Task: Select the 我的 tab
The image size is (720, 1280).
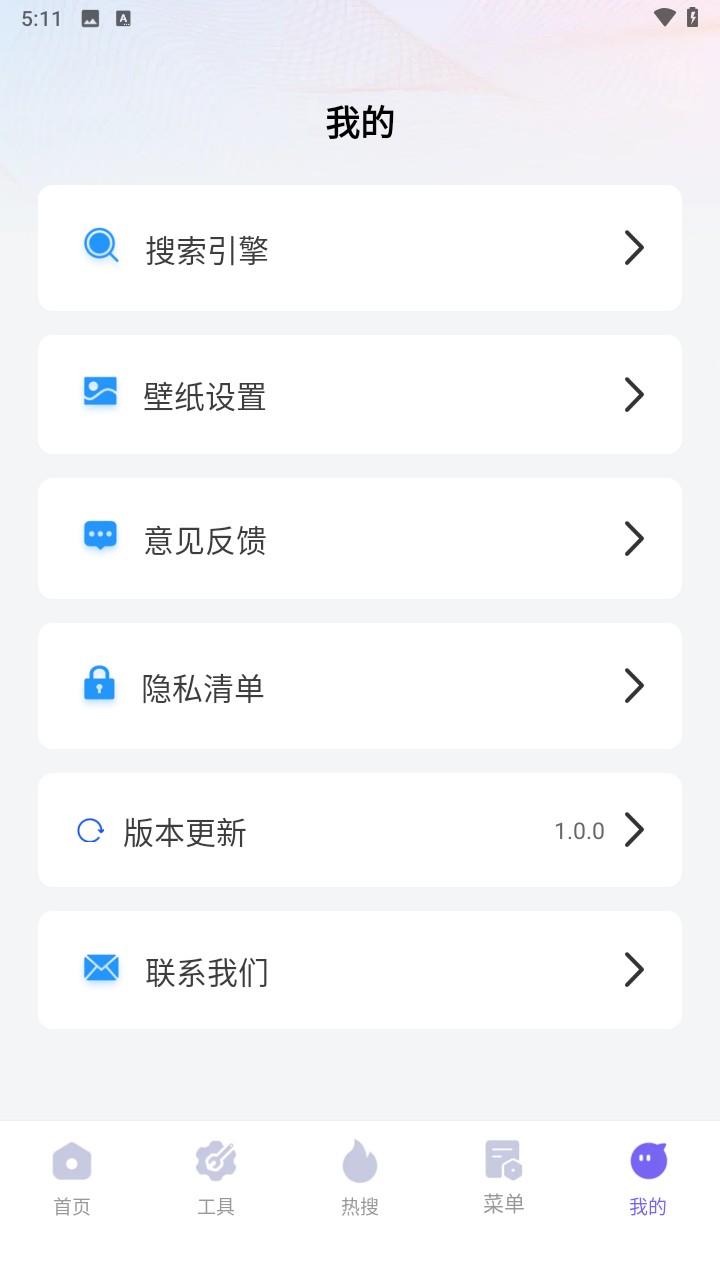Action: point(648,1178)
